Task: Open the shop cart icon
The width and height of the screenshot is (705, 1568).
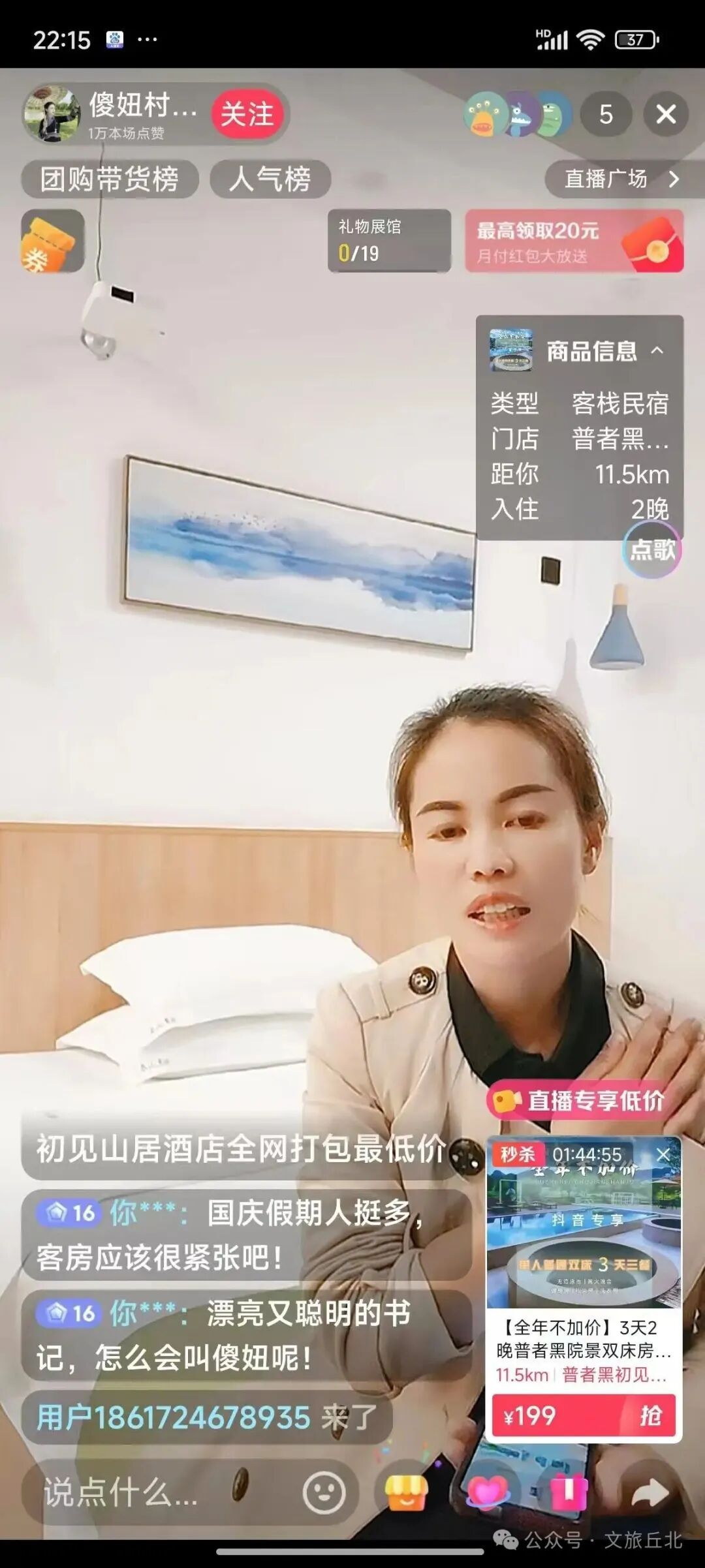Action: [x=406, y=1492]
